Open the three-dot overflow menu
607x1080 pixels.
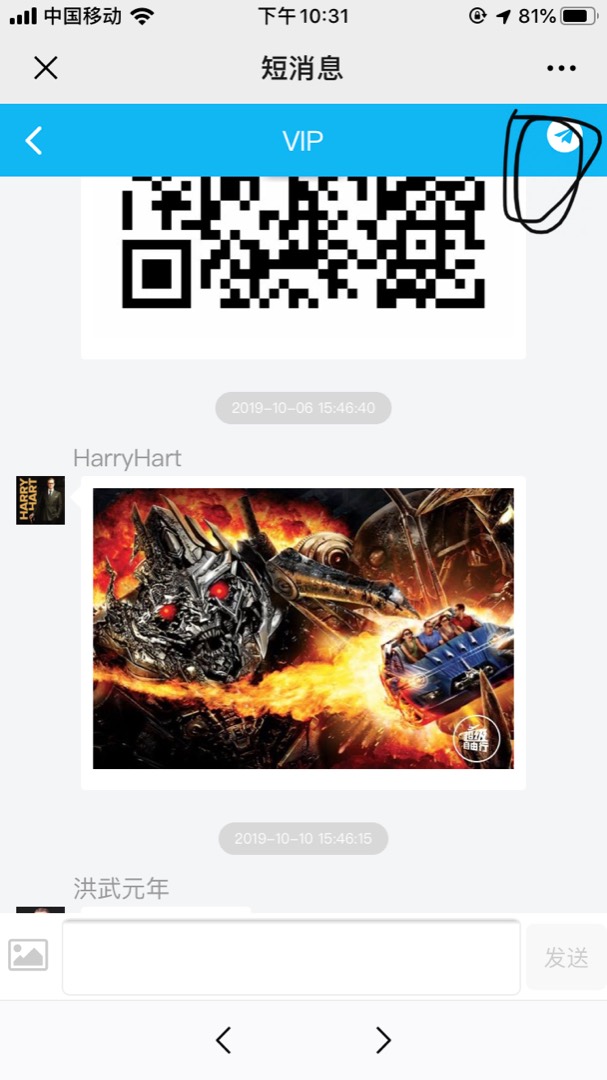pos(561,68)
